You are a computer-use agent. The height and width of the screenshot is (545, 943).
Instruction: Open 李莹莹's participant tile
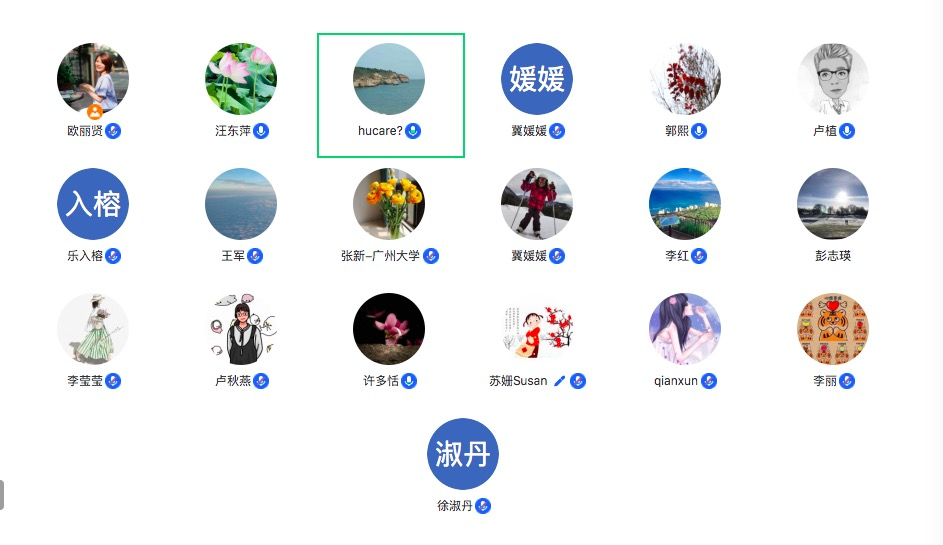pyautogui.click(x=93, y=329)
